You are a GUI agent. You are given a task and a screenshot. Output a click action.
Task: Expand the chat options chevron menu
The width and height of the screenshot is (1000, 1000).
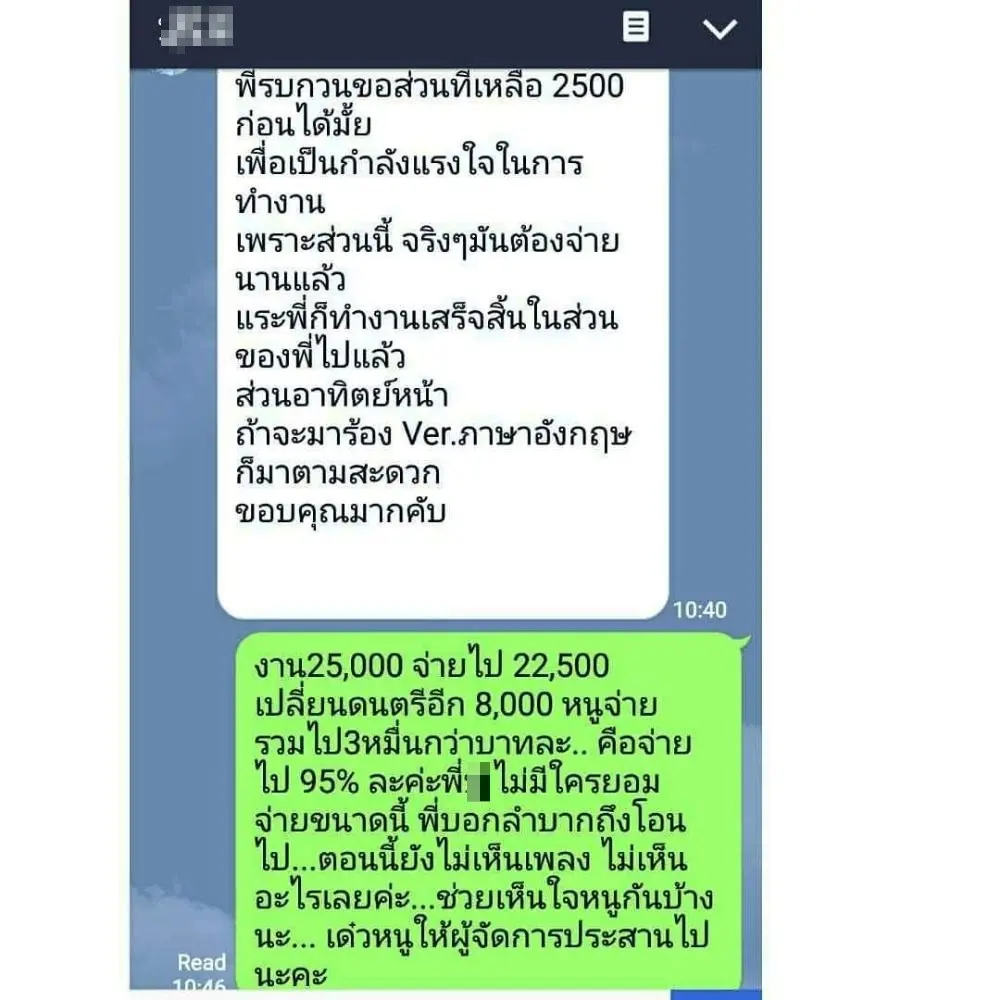point(719,29)
